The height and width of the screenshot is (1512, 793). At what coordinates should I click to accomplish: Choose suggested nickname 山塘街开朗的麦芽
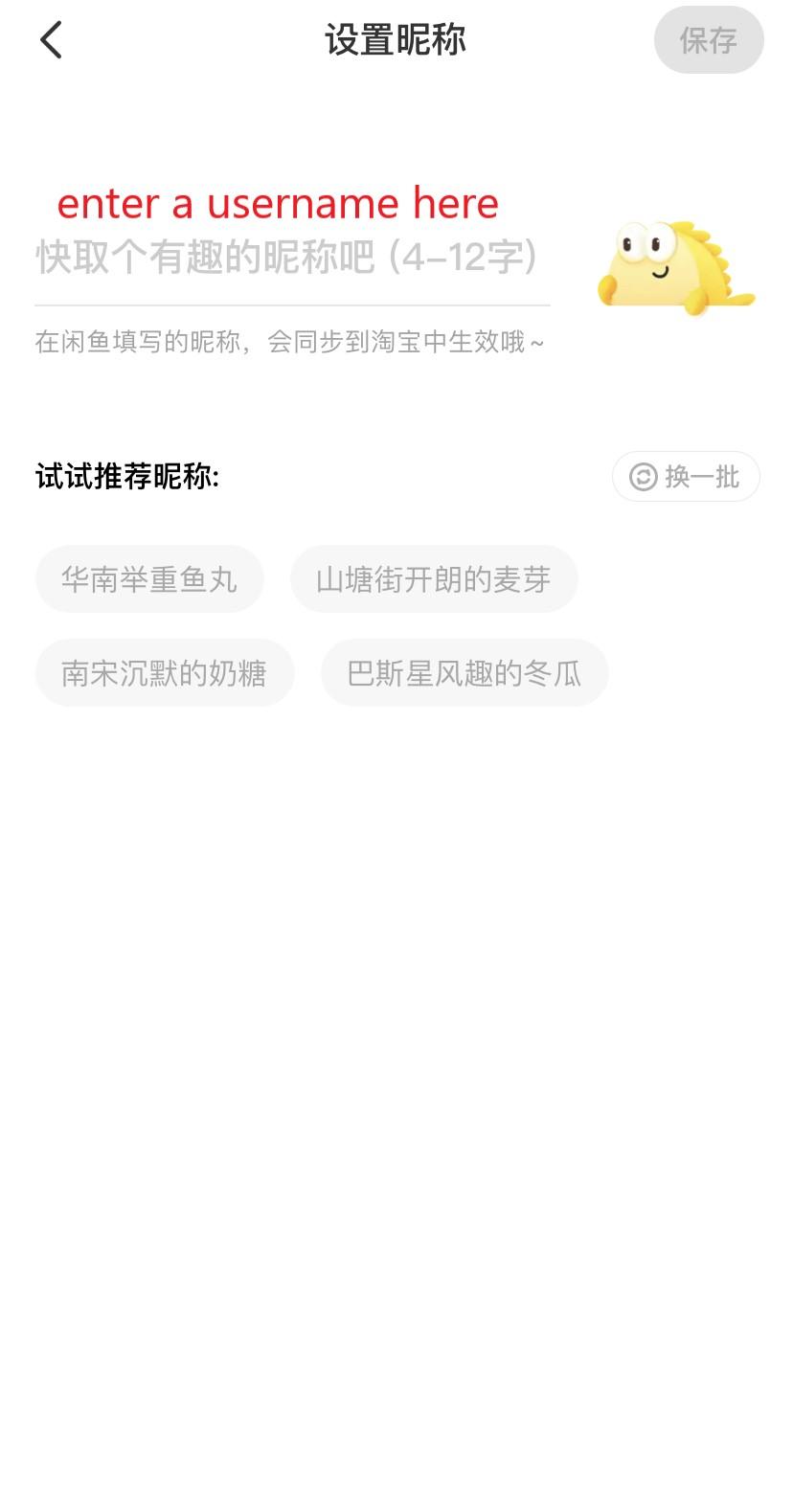[434, 579]
